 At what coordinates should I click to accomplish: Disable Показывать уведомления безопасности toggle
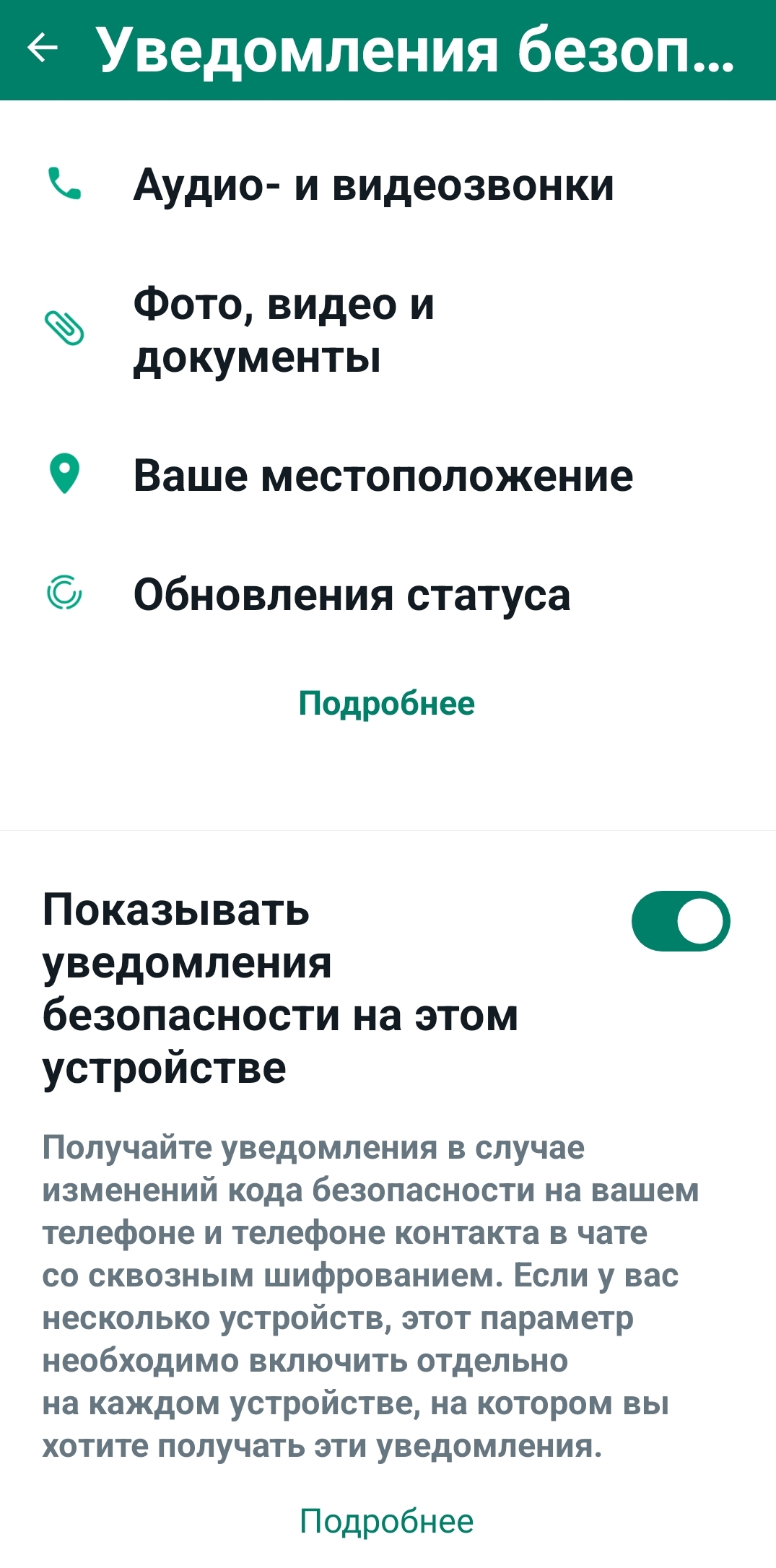coord(681,920)
